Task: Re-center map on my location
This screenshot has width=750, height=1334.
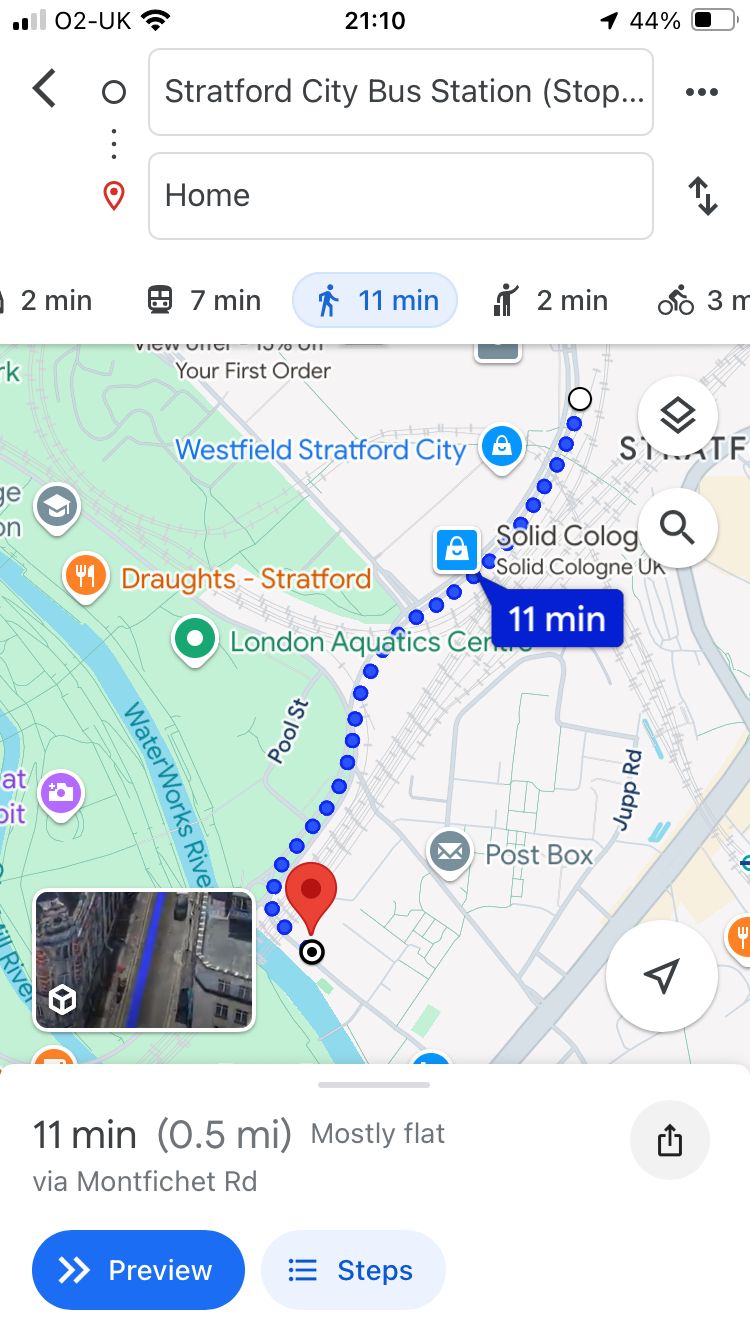Action: point(661,977)
